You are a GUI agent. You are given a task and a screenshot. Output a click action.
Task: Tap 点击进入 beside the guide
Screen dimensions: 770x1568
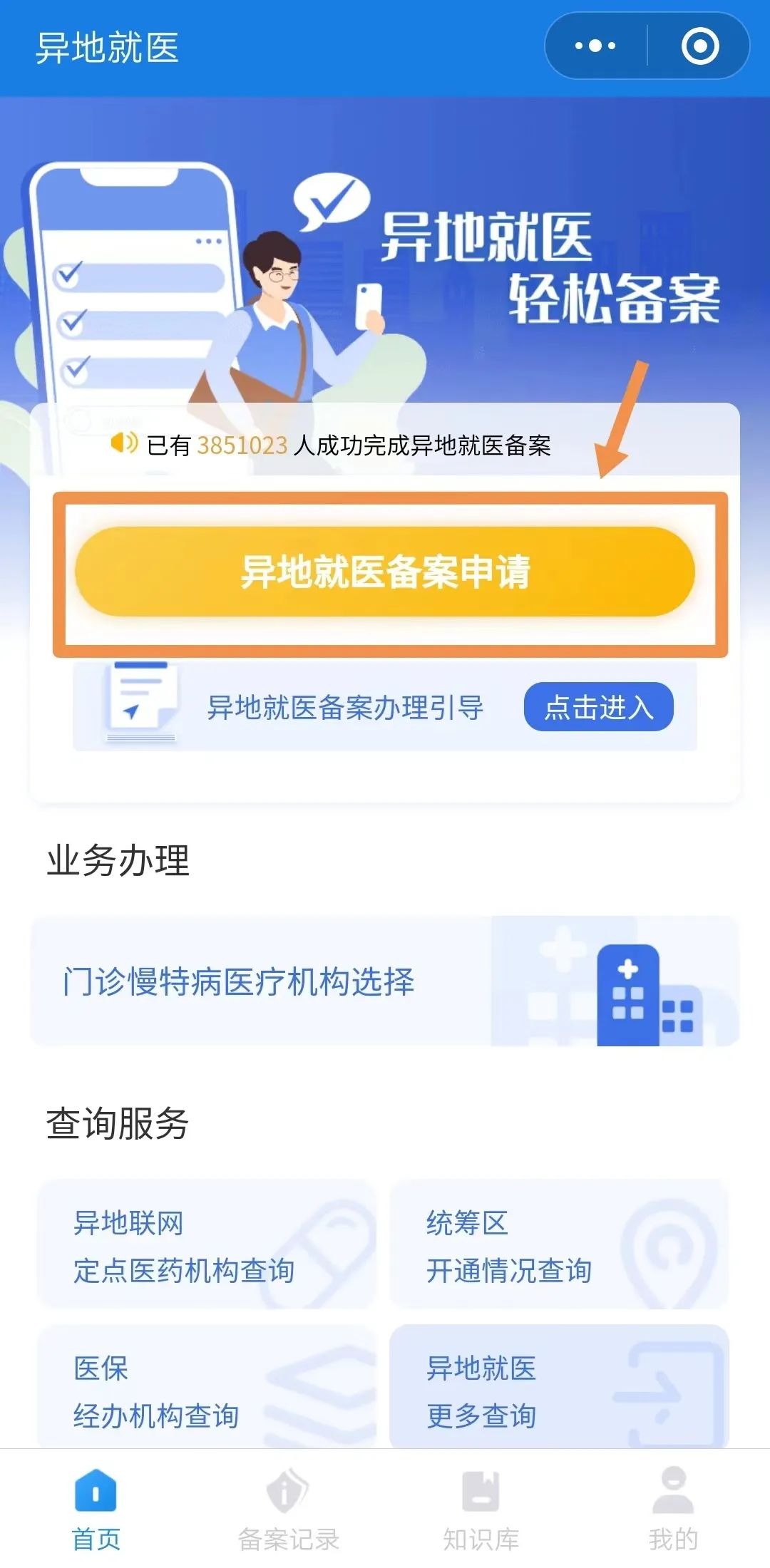599,706
